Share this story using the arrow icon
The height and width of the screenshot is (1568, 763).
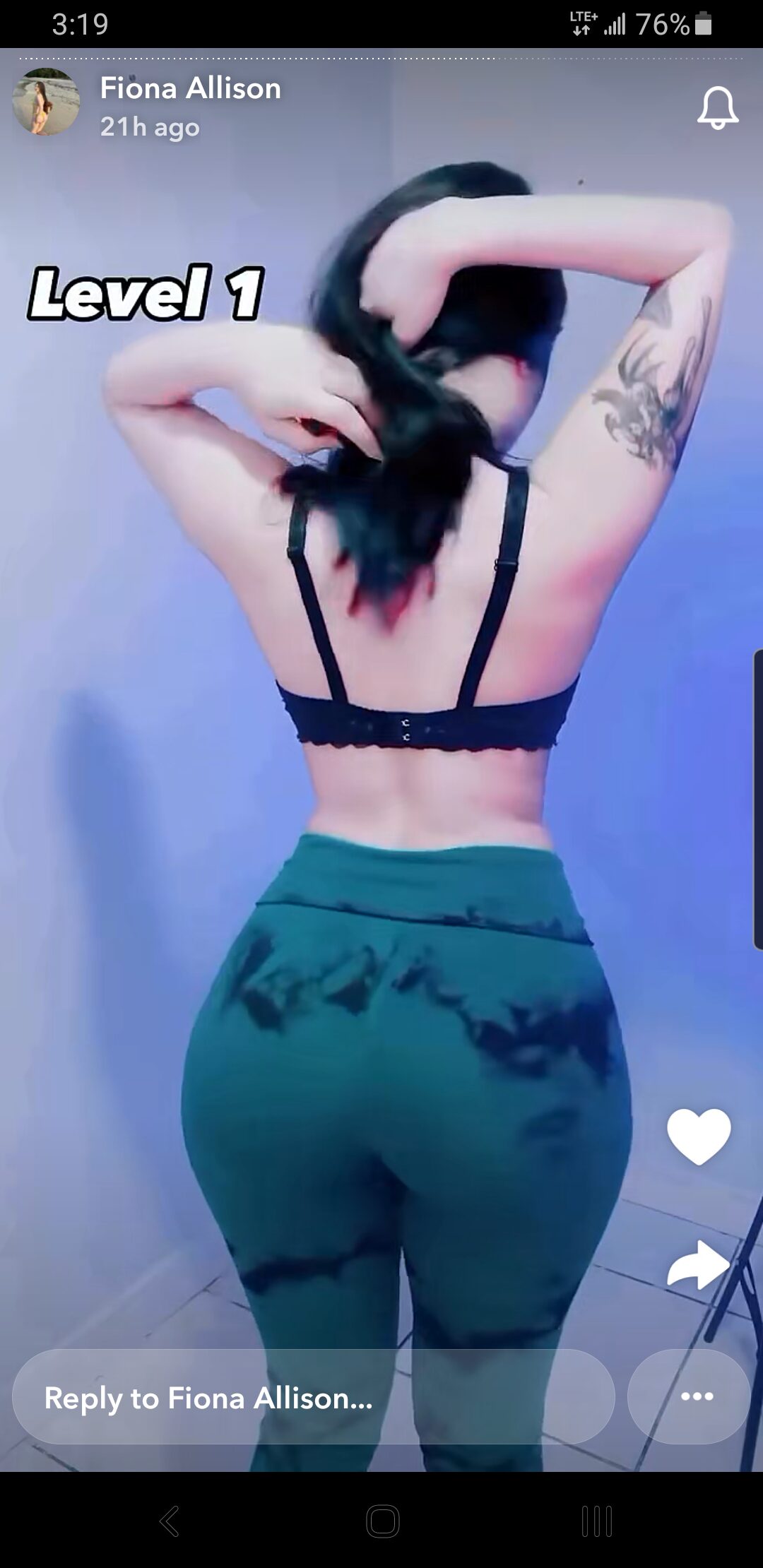[699, 1264]
